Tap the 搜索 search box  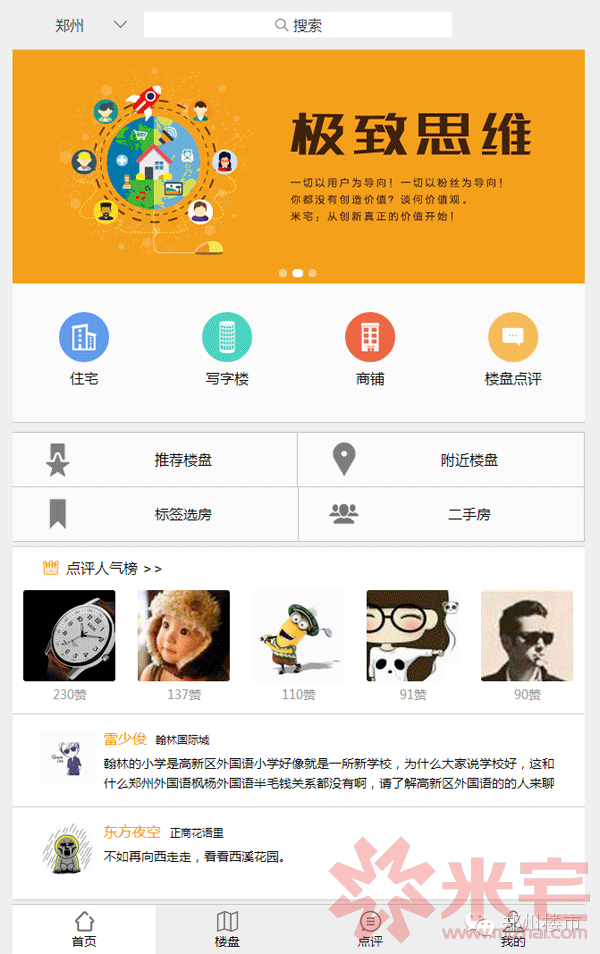pyautogui.click(x=298, y=25)
